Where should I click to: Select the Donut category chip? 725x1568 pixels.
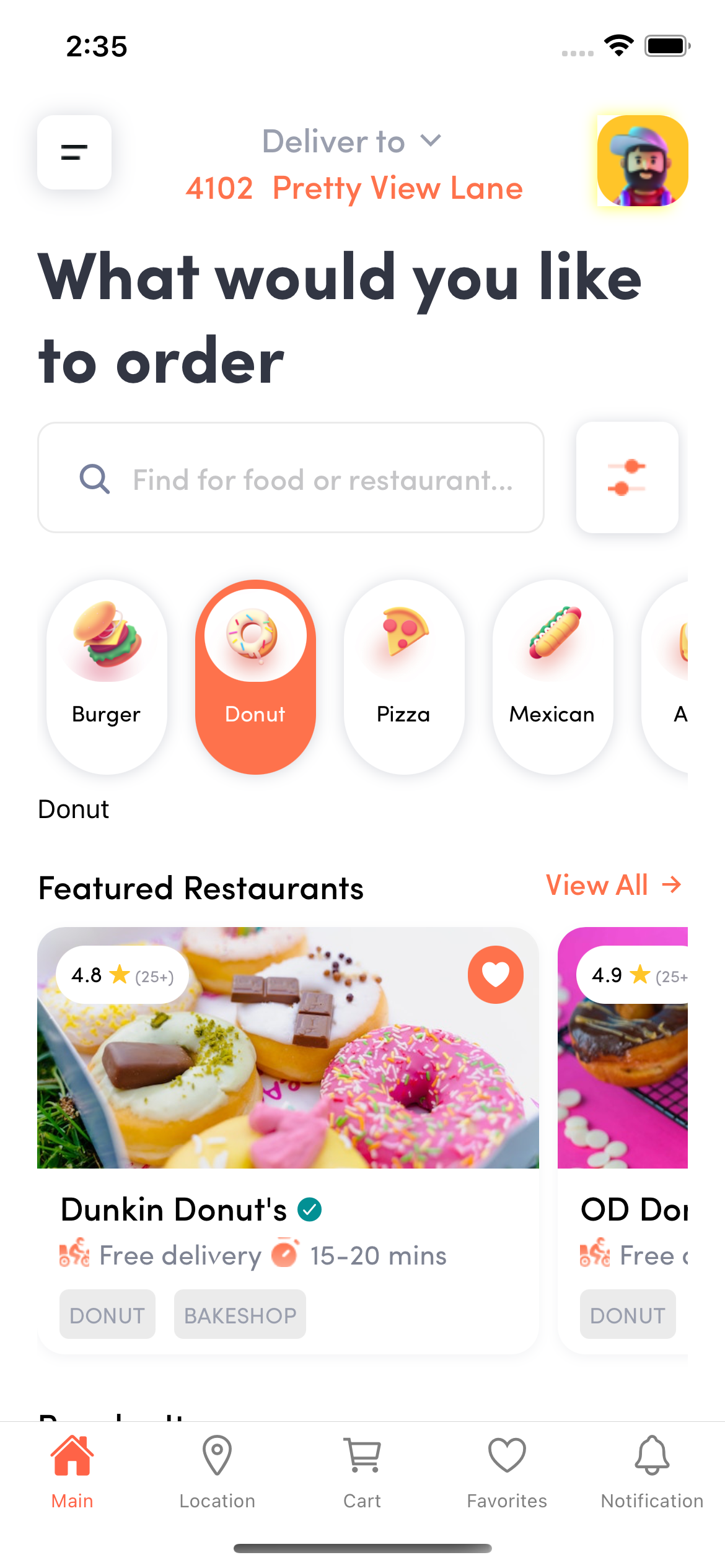click(x=255, y=677)
